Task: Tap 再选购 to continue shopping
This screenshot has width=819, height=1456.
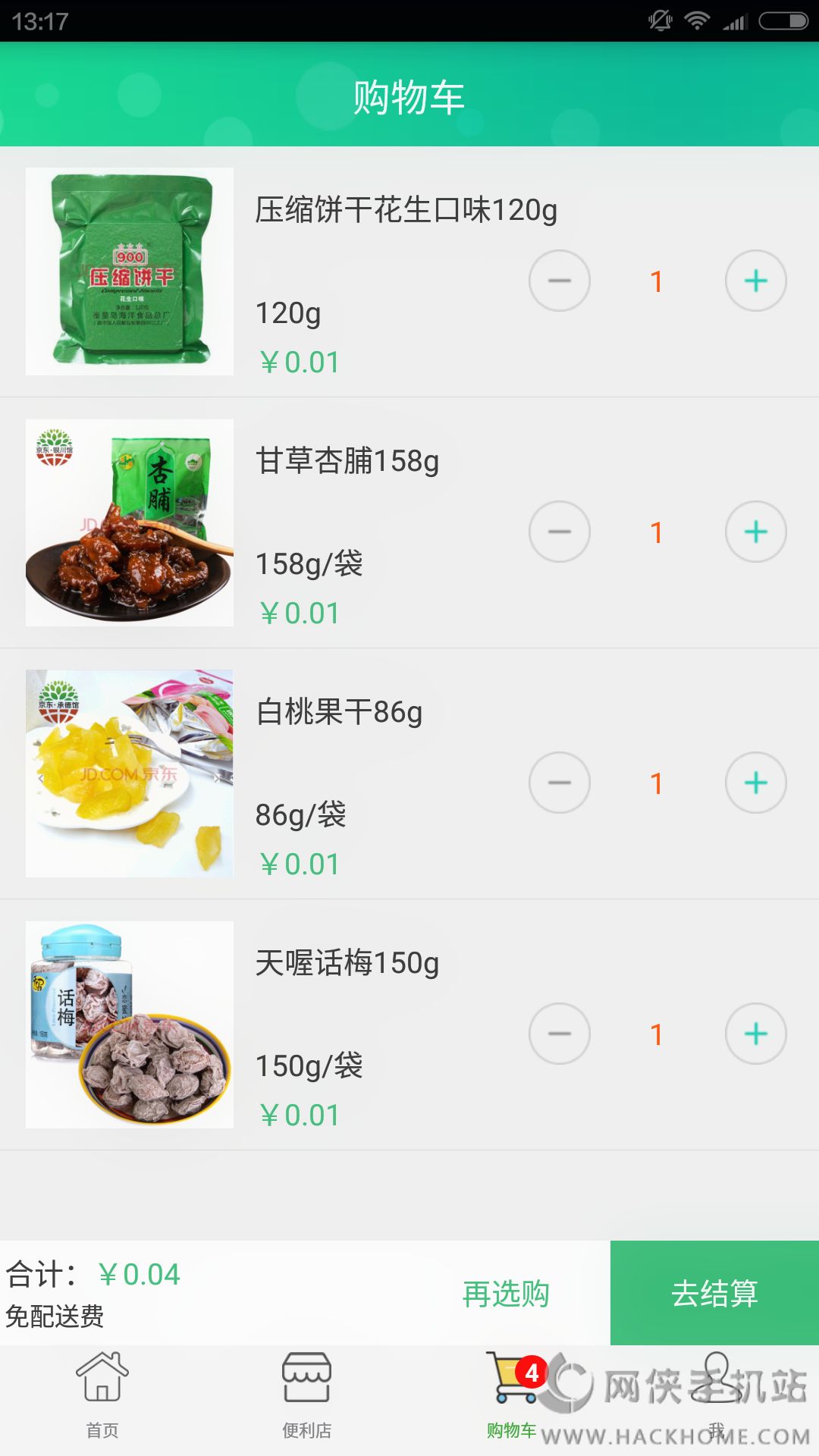Action: tap(506, 1293)
